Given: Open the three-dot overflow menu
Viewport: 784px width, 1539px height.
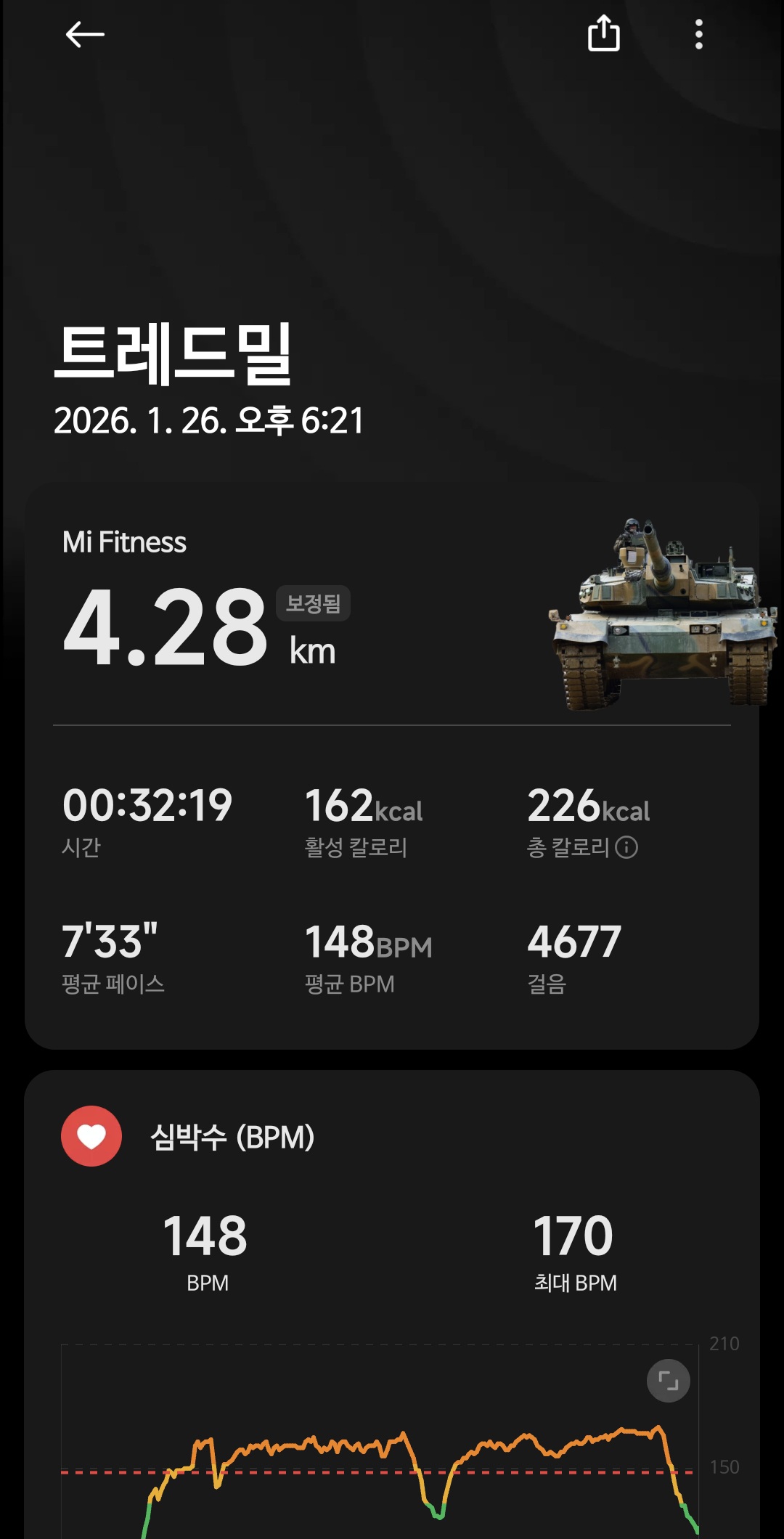Looking at the screenshot, I should tap(698, 34).
